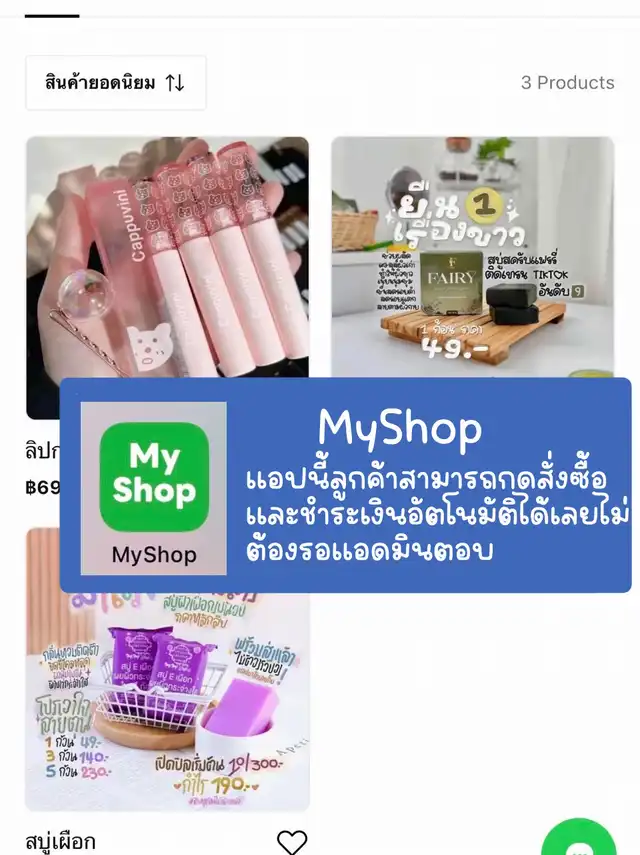Add สบู่เผือก to favorites with the heart
This screenshot has height=855, width=640.
coord(291,842)
